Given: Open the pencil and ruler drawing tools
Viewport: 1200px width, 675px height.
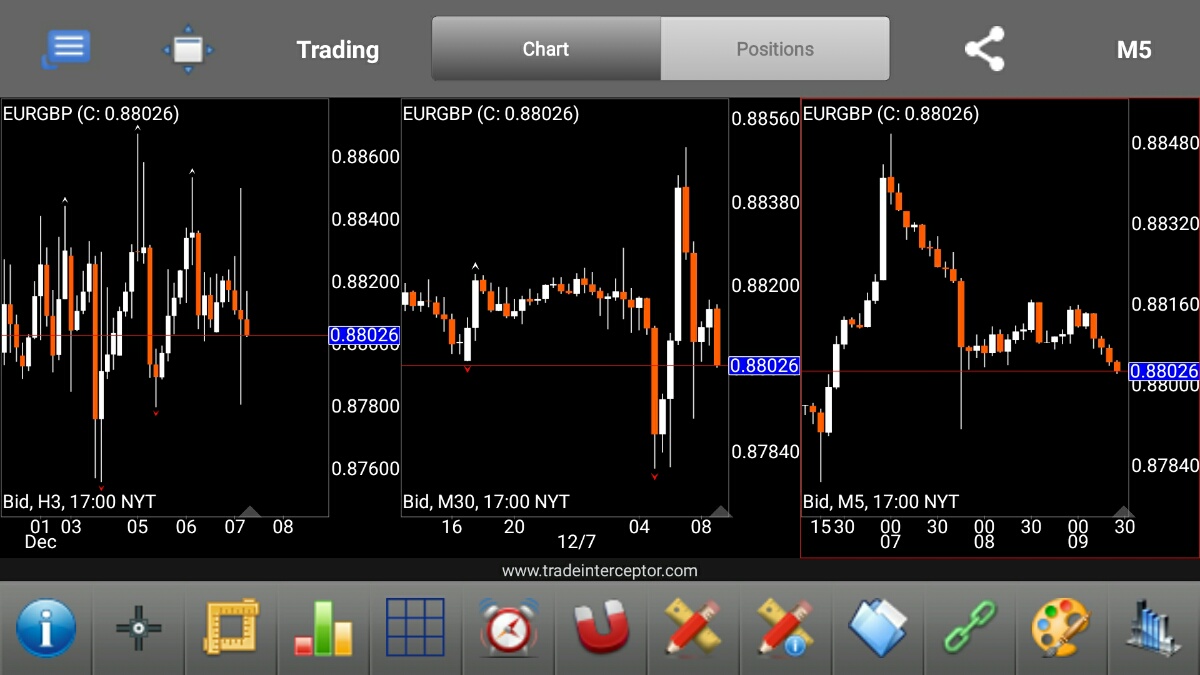Looking at the screenshot, I should pyautogui.click(x=693, y=628).
